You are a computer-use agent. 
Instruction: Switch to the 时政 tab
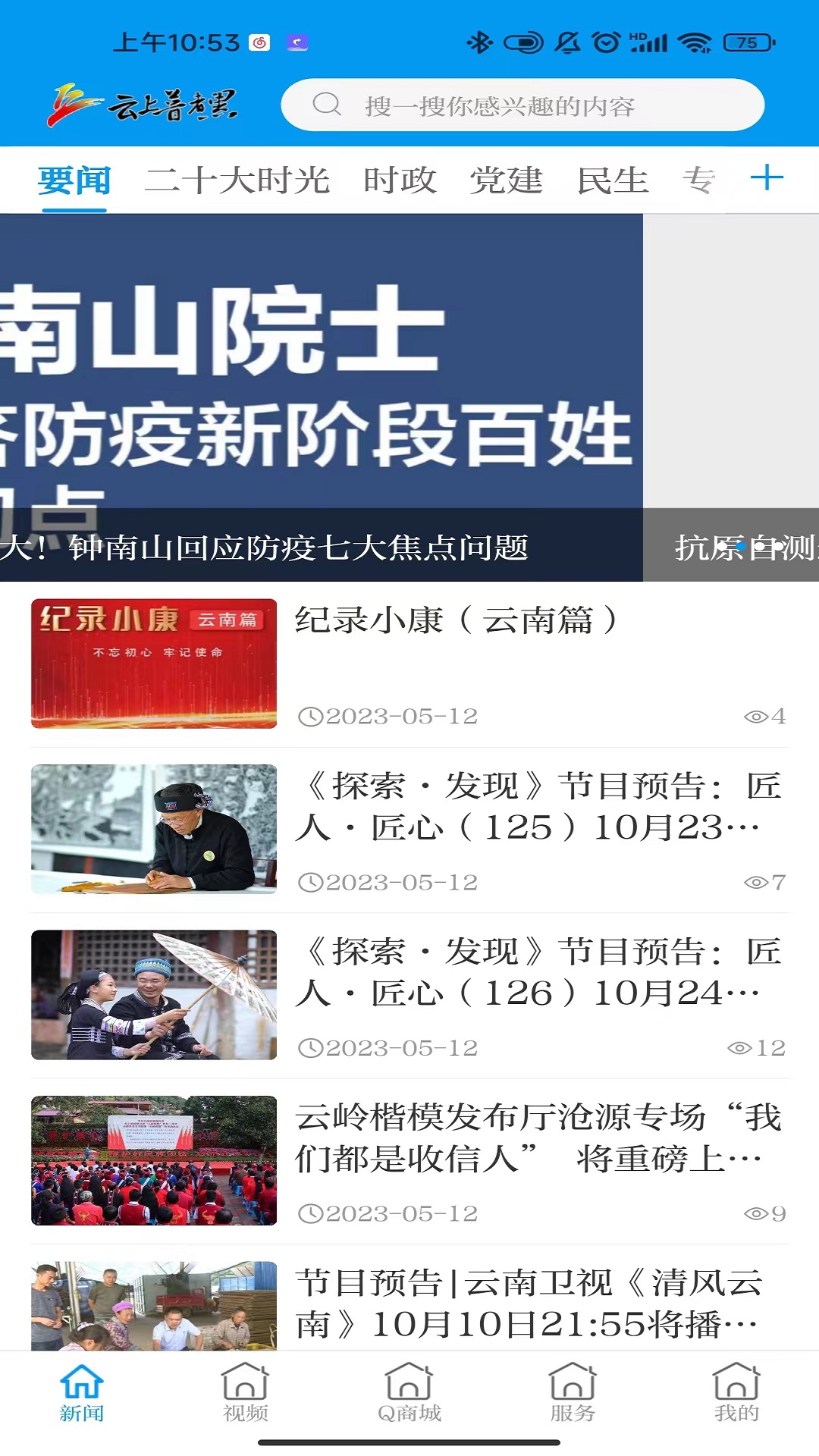400,180
